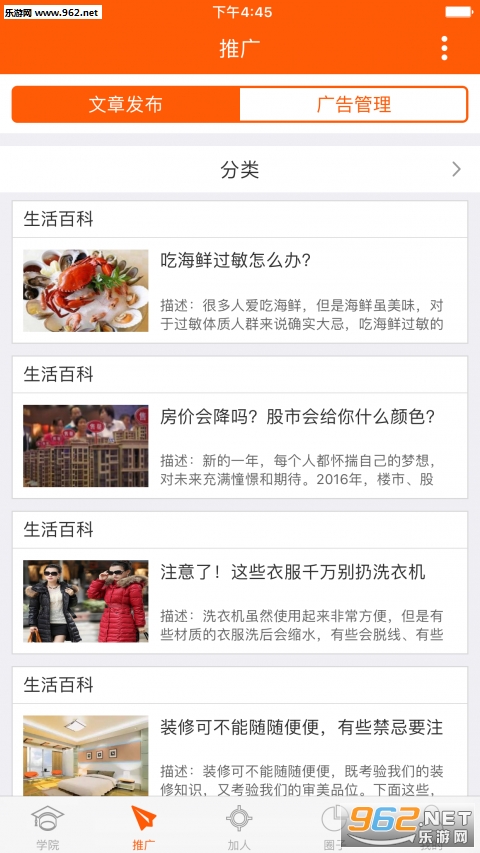Expand the 分类 category row
Viewport: 480px width, 853px height.
click(240, 170)
